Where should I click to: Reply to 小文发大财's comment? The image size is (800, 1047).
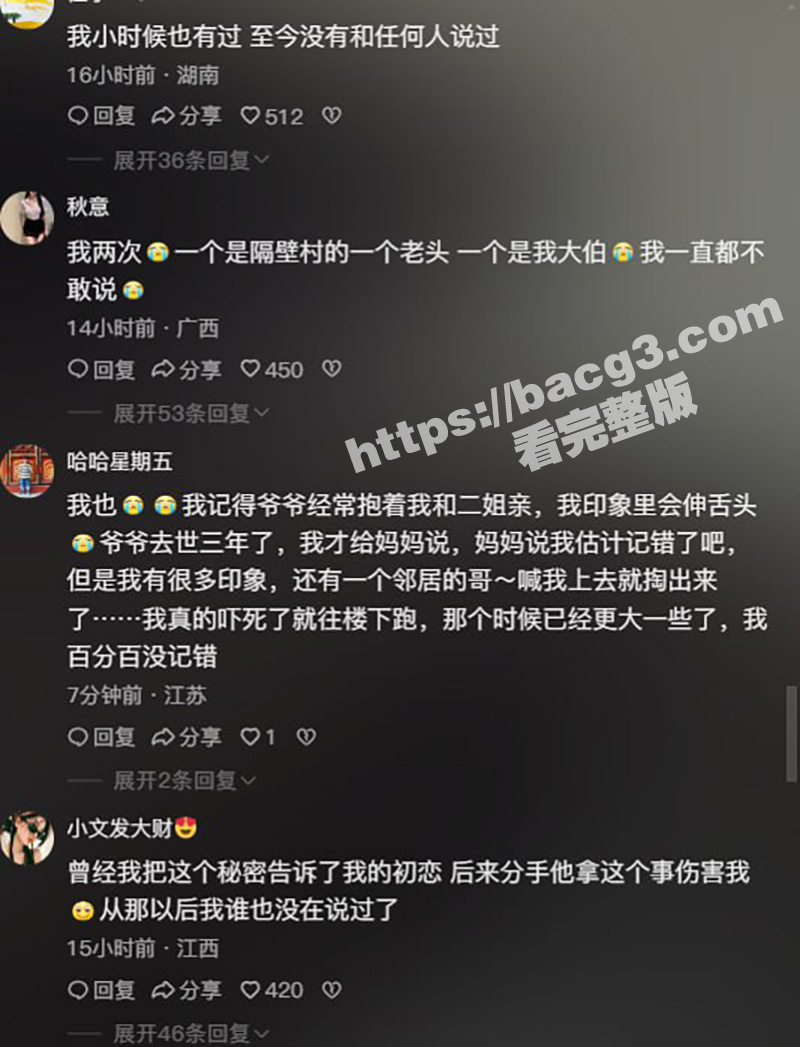[x=101, y=990]
